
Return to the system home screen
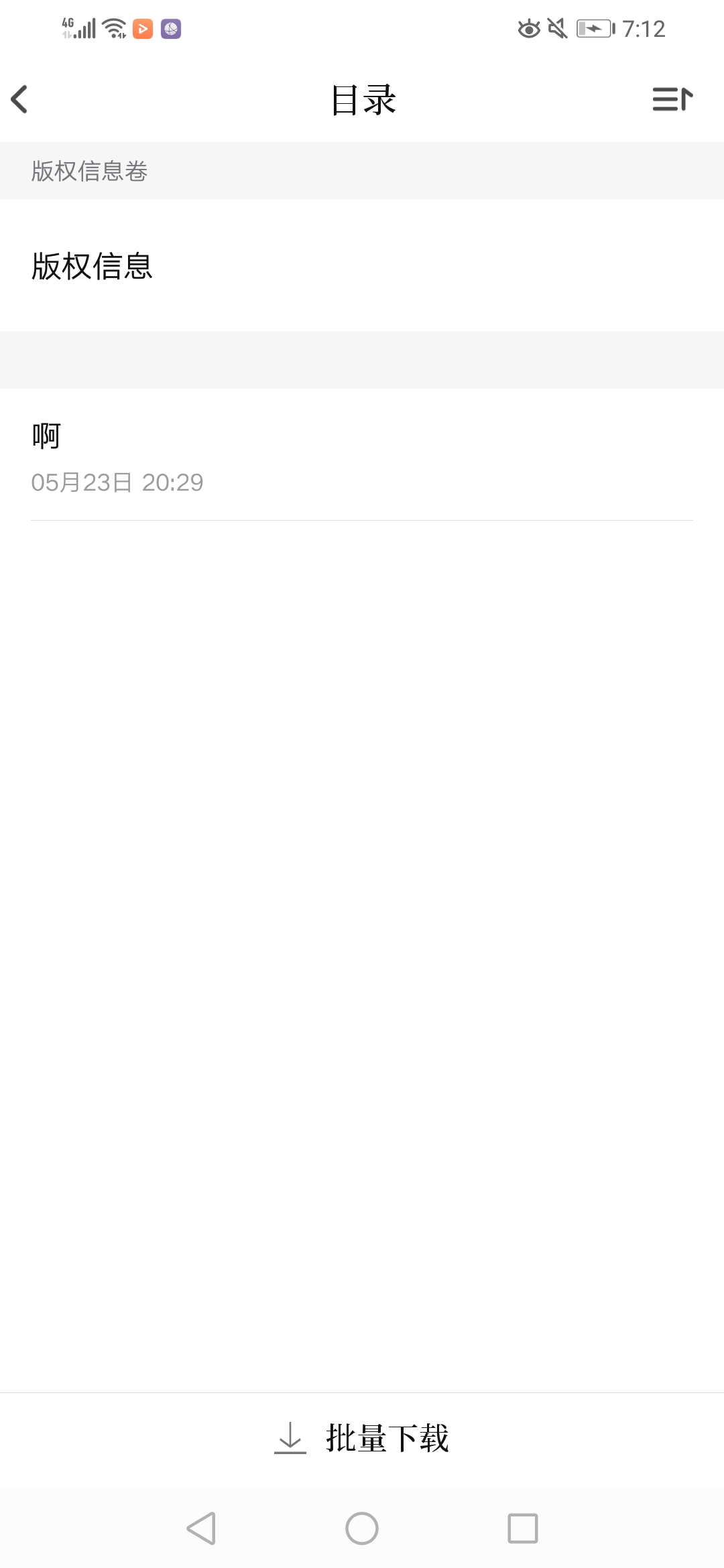click(x=362, y=1528)
